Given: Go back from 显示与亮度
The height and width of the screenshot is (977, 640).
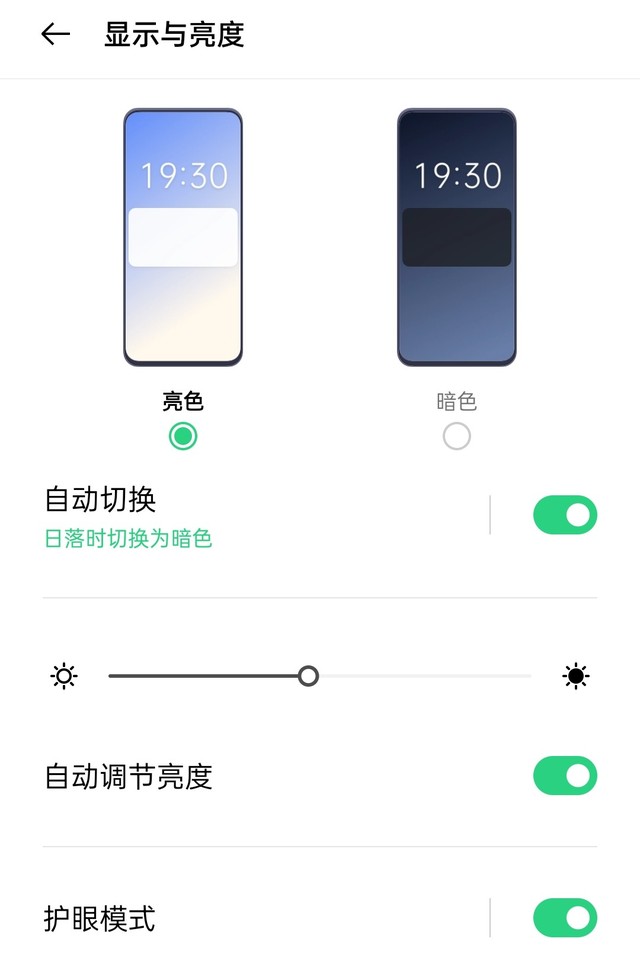Looking at the screenshot, I should [56, 35].
